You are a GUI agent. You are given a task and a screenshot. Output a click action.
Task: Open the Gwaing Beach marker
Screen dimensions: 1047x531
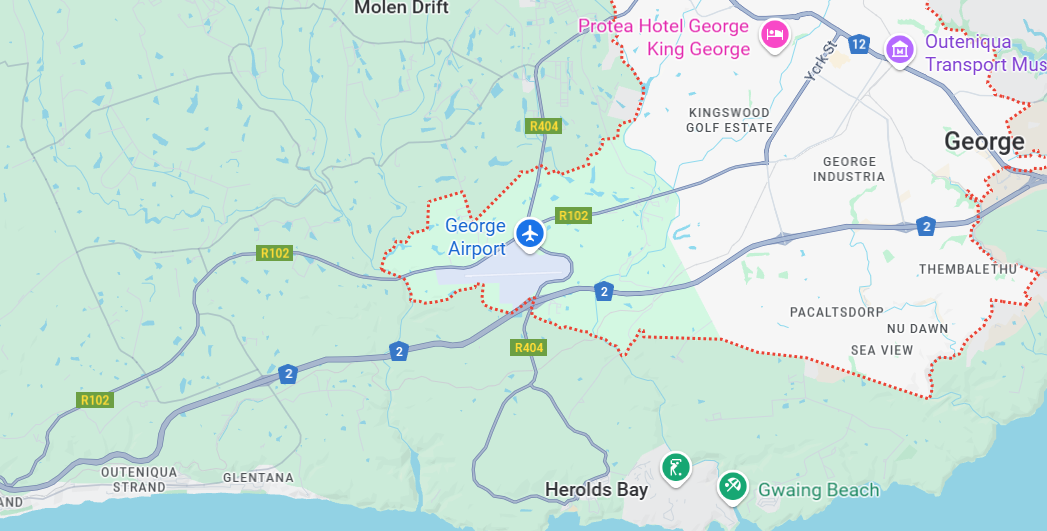pos(732,486)
